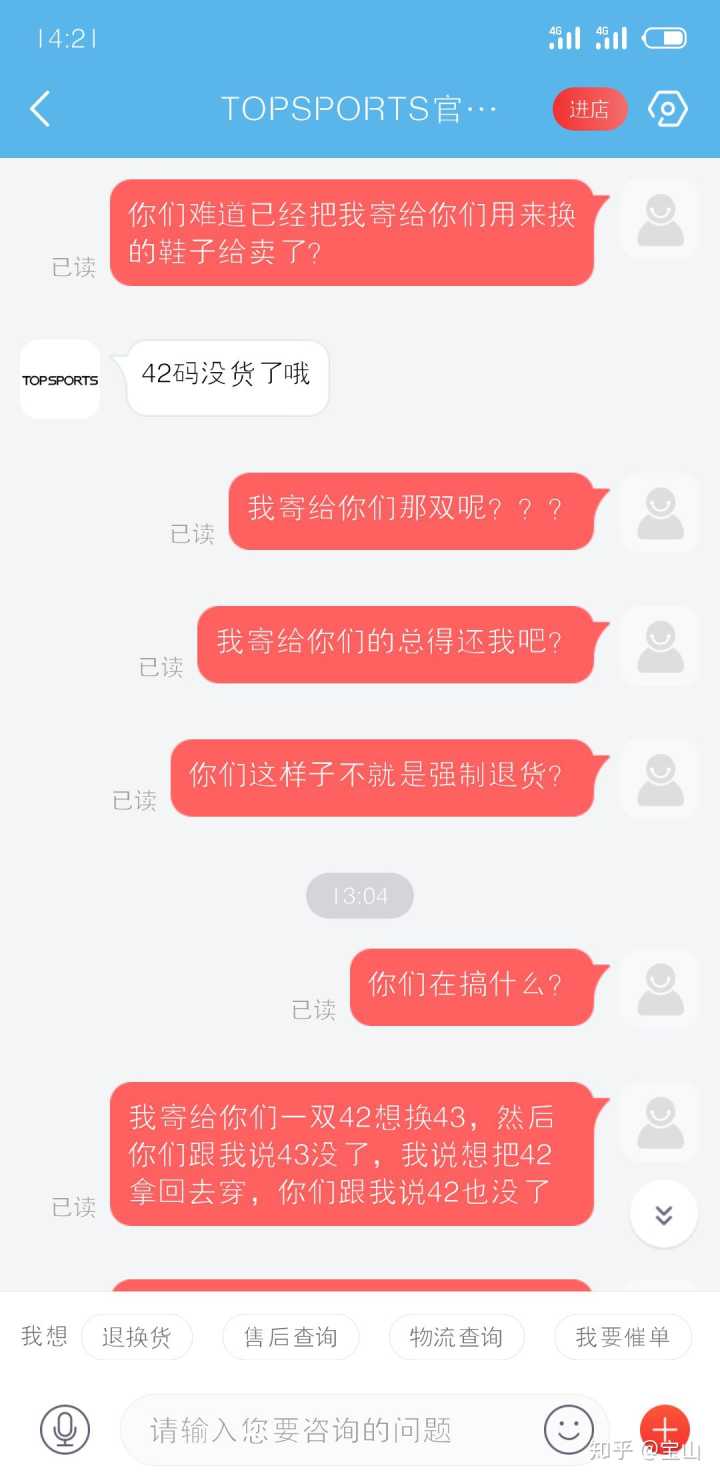Open the emoji picker smiley icon
Viewport: 720px width, 1480px height.
tap(568, 1429)
